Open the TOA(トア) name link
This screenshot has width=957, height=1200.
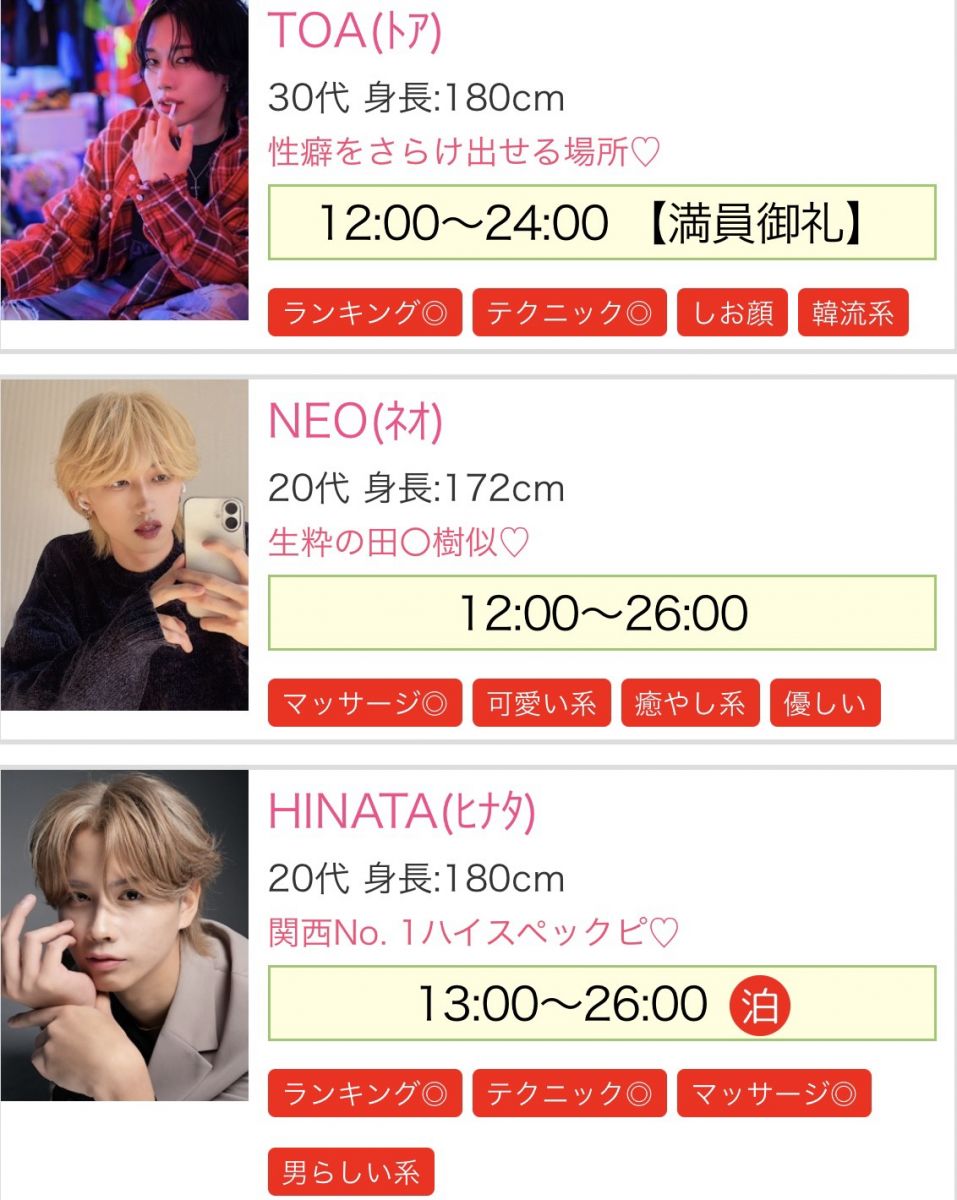355,32
